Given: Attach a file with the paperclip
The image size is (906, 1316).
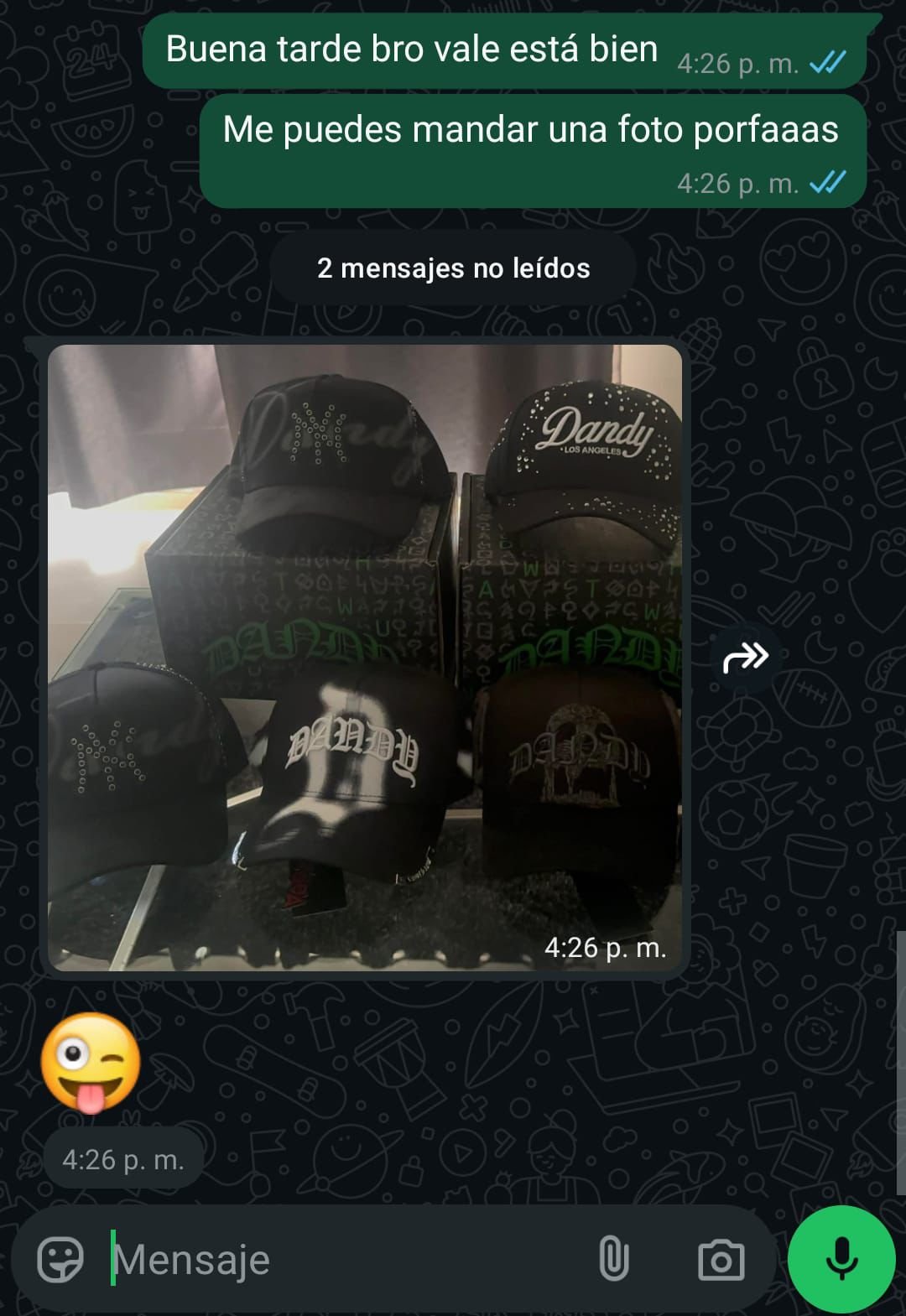Looking at the screenshot, I should click(613, 1259).
